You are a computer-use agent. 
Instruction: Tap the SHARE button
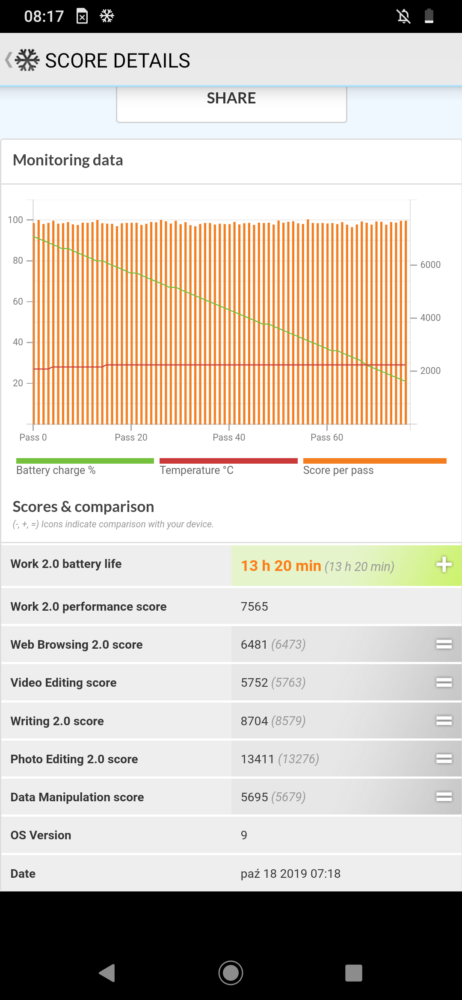[x=231, y=102]
